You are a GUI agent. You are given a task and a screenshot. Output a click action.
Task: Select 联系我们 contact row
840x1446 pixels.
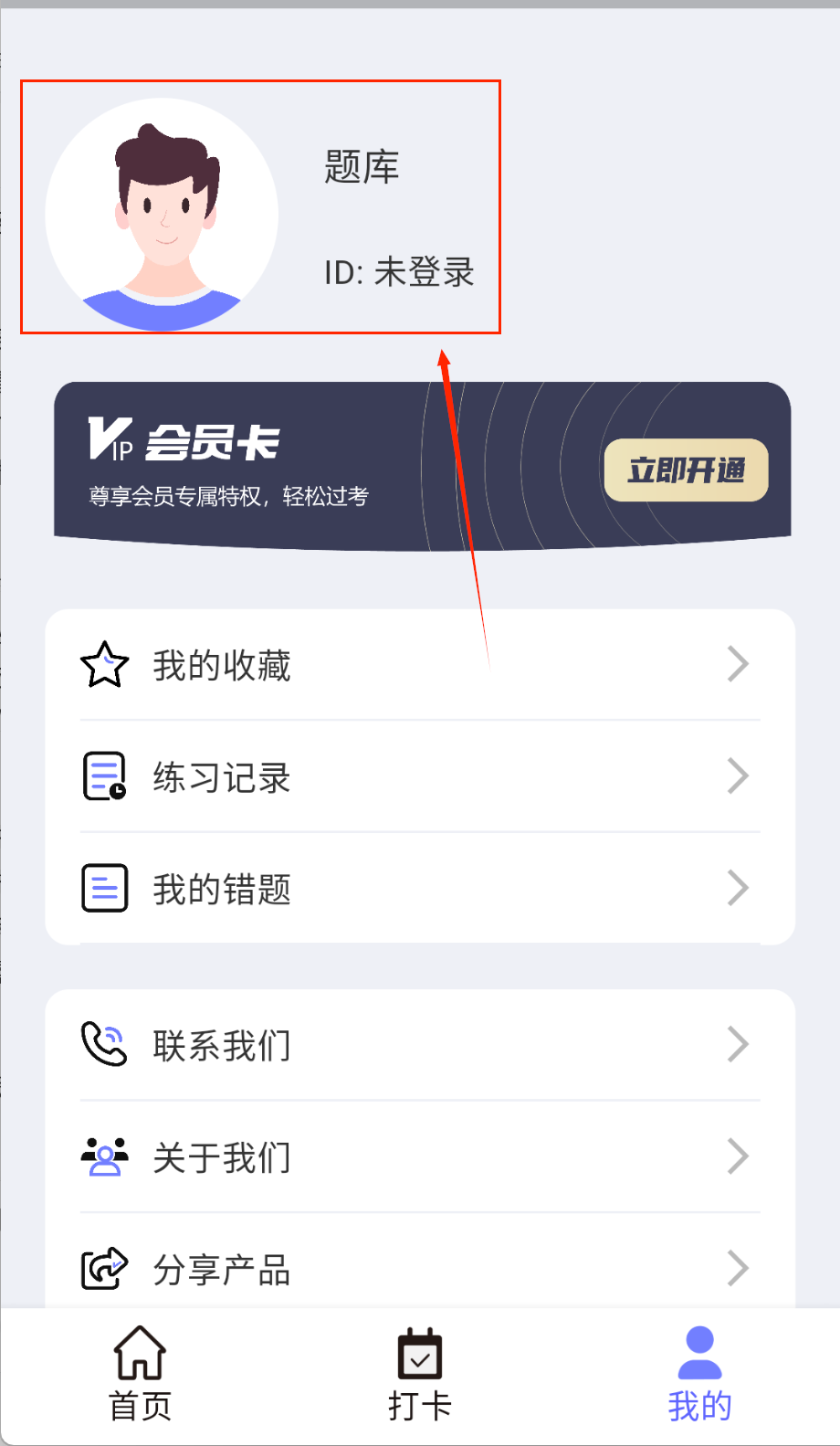[420, 1045]
